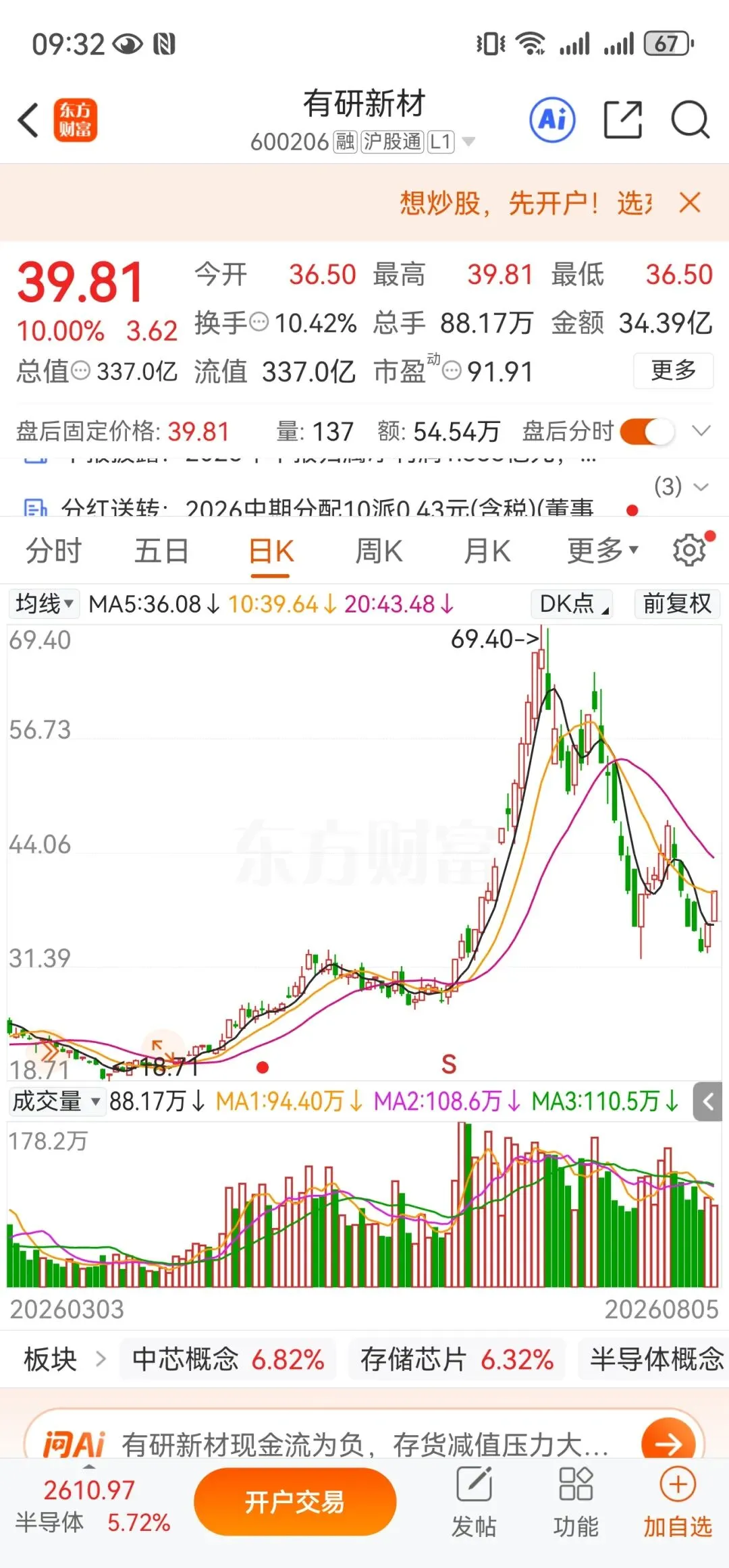Open the 均线 indicator dropdown

(44, 603)
